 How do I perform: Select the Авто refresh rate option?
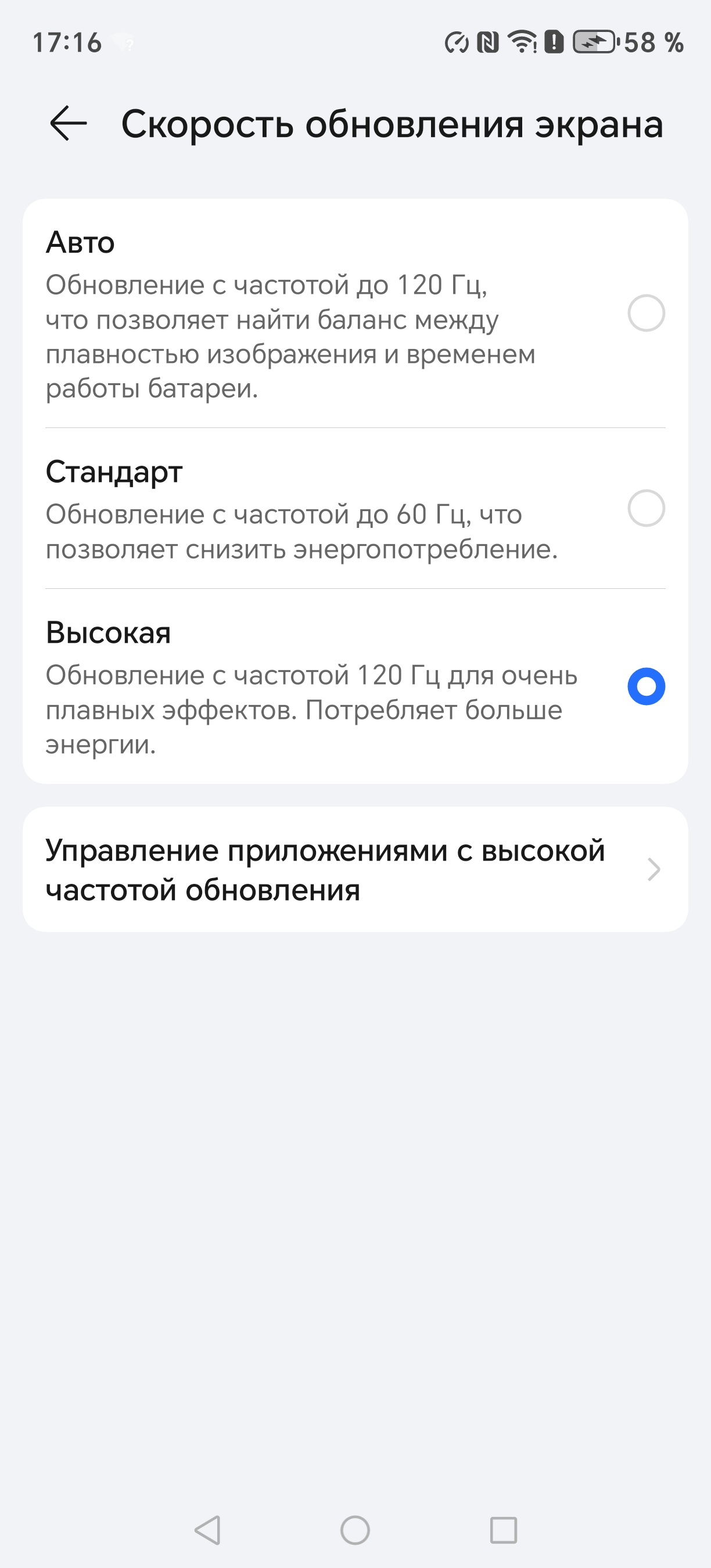coord(645,314)
